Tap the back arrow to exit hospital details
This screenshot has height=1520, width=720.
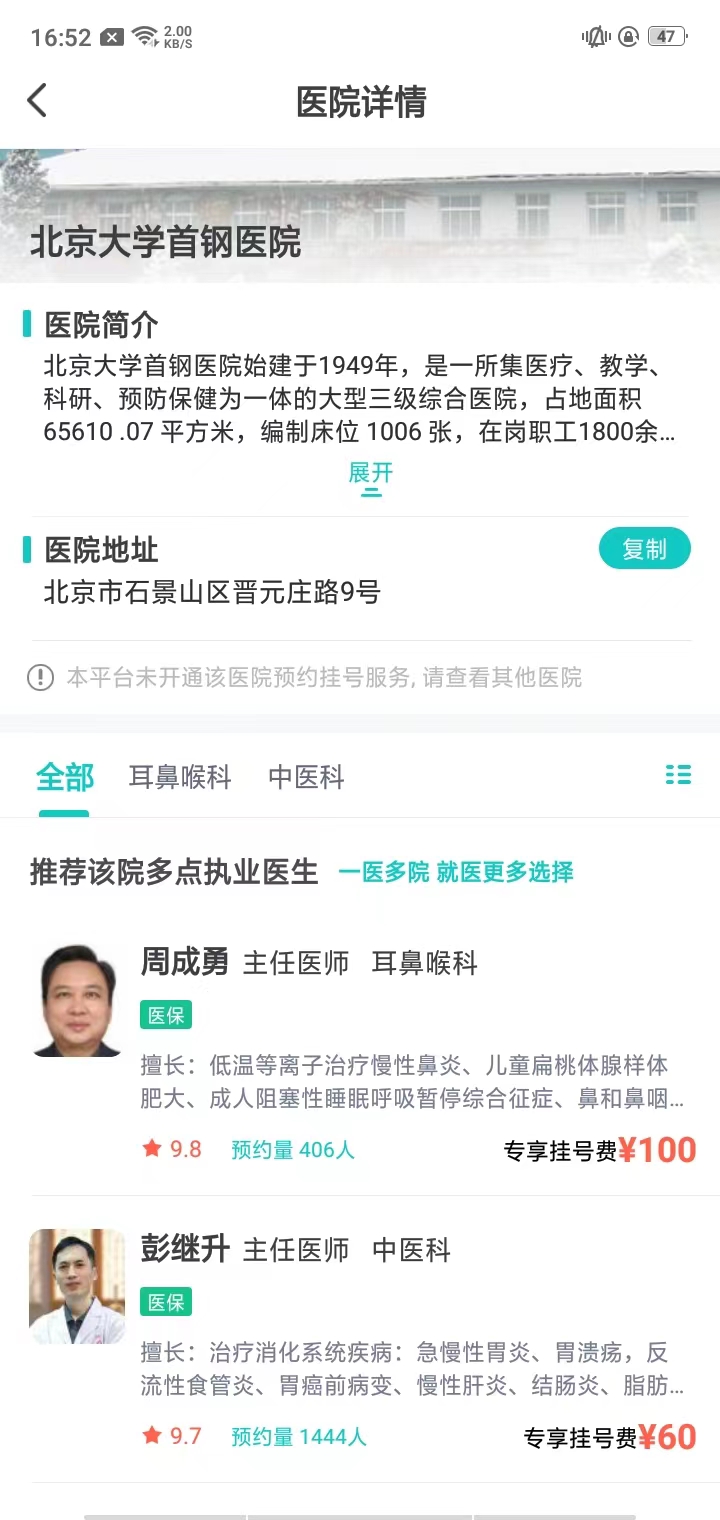coord(38,101)
